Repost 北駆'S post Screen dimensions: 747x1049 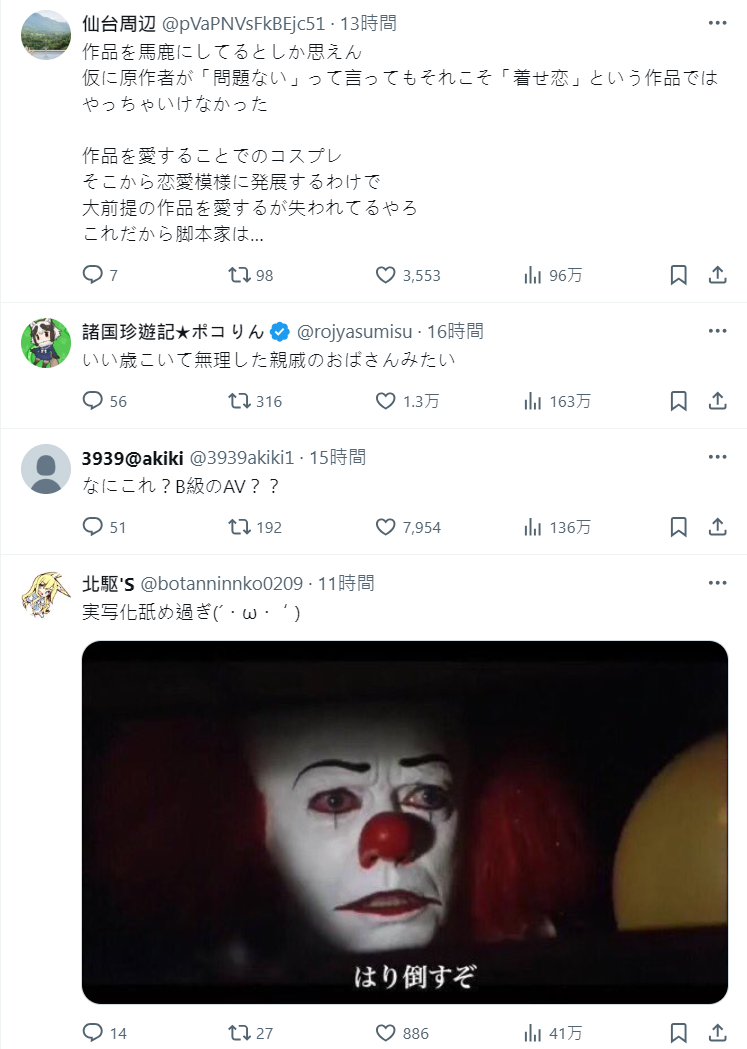click(239, 1033)
